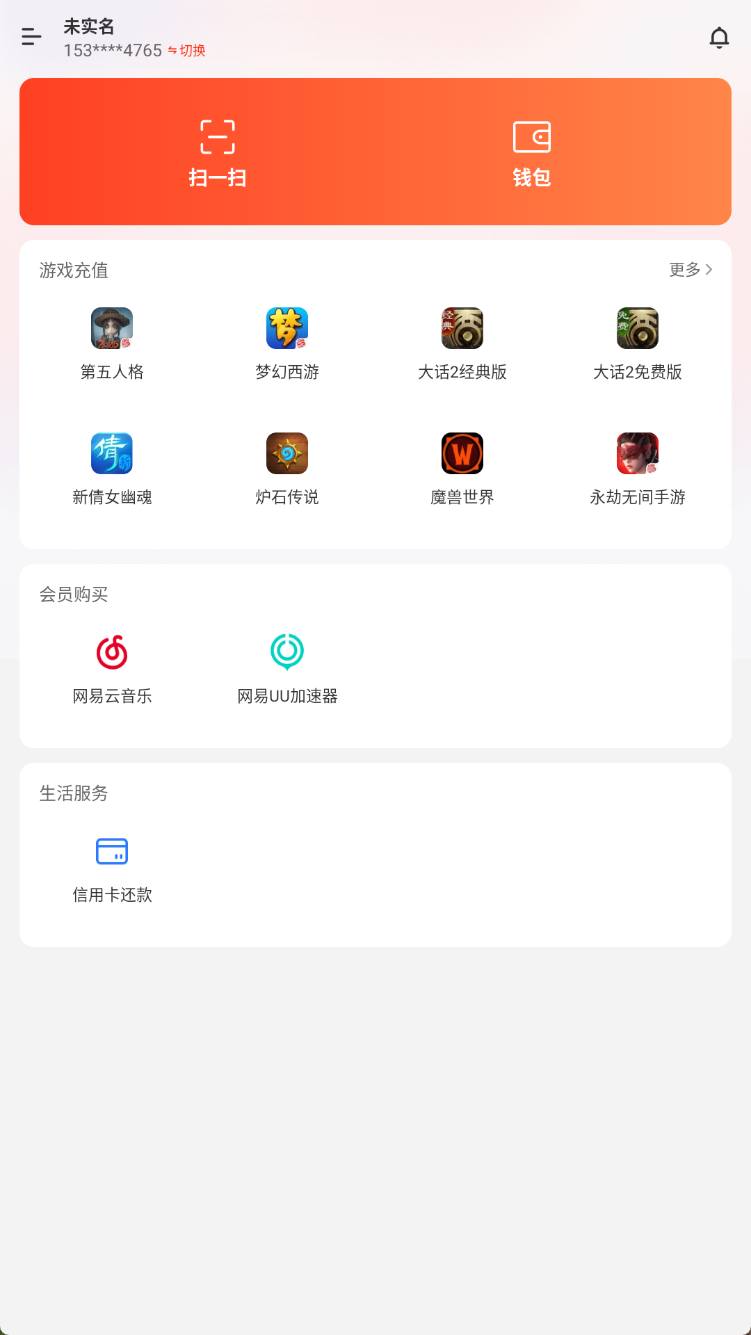Tap the 生活服务 section header
The height and width of the screenshot is (1335, 751).
tap(73, 794)
